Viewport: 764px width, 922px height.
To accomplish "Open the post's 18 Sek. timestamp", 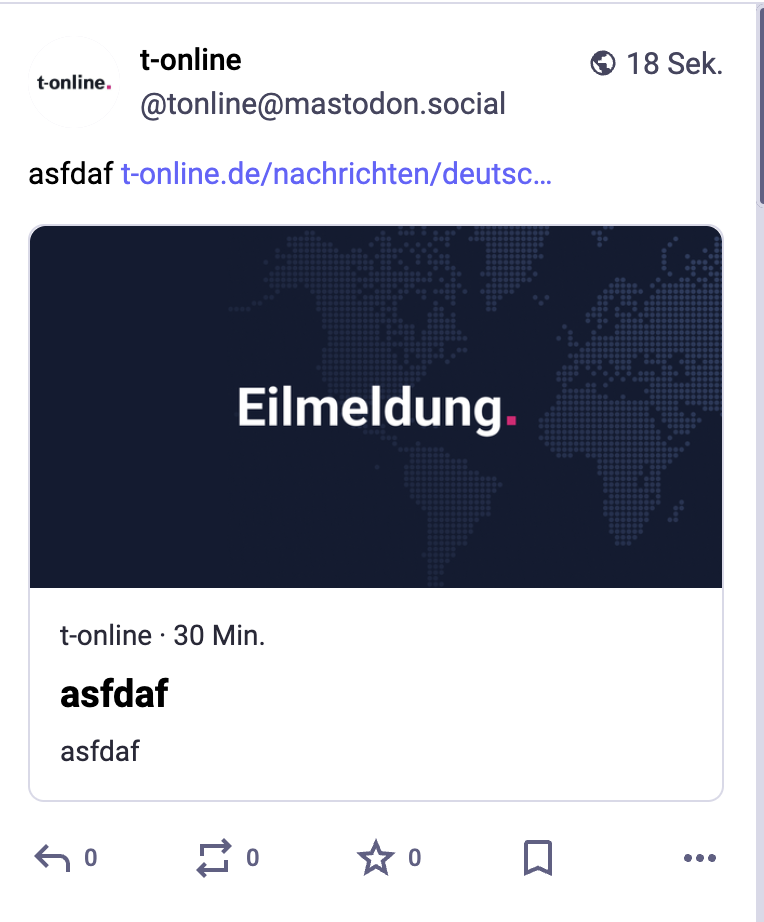I will point(673,65).
